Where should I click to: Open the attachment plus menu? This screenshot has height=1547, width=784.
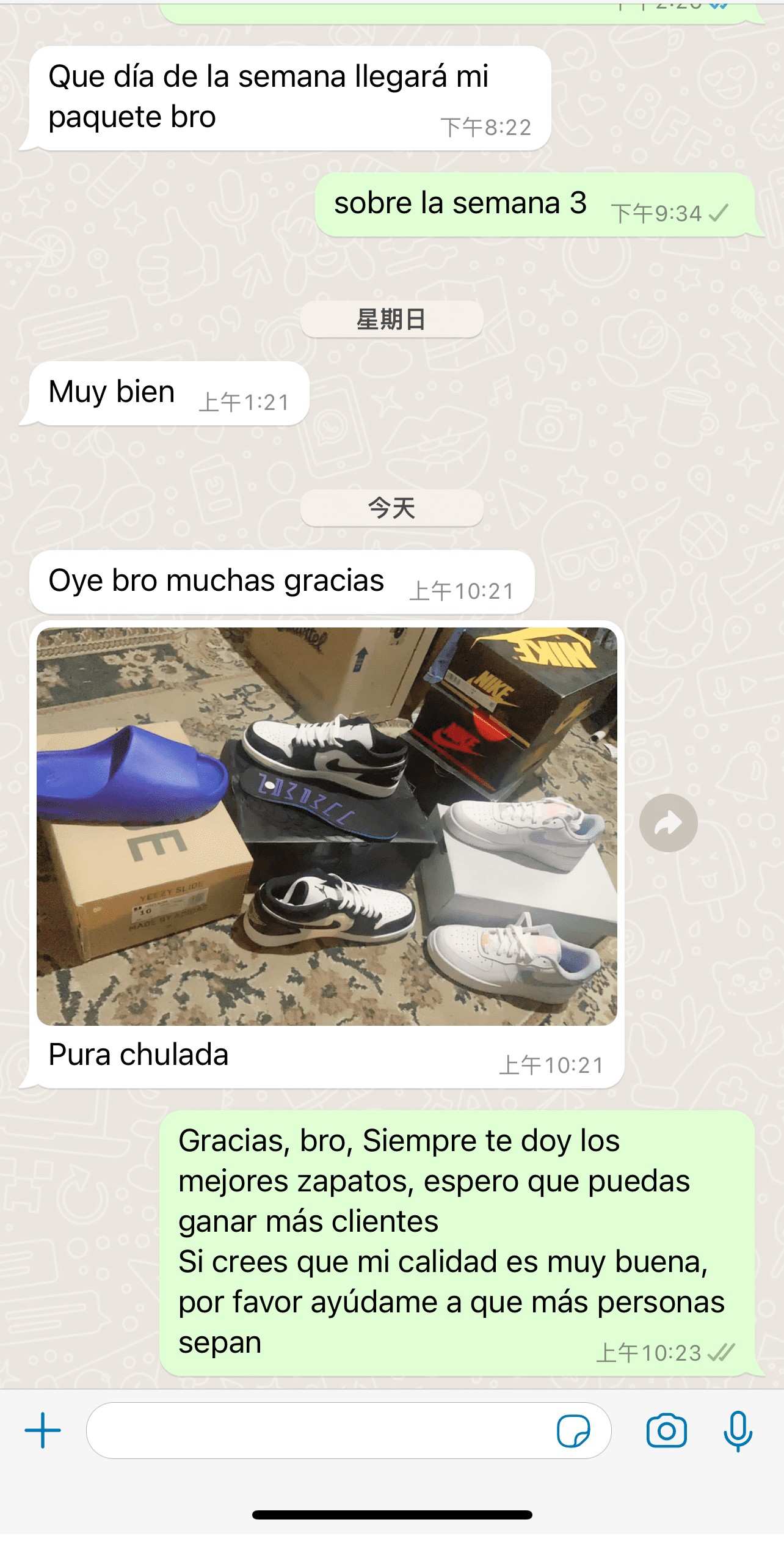click(43, 1430)
